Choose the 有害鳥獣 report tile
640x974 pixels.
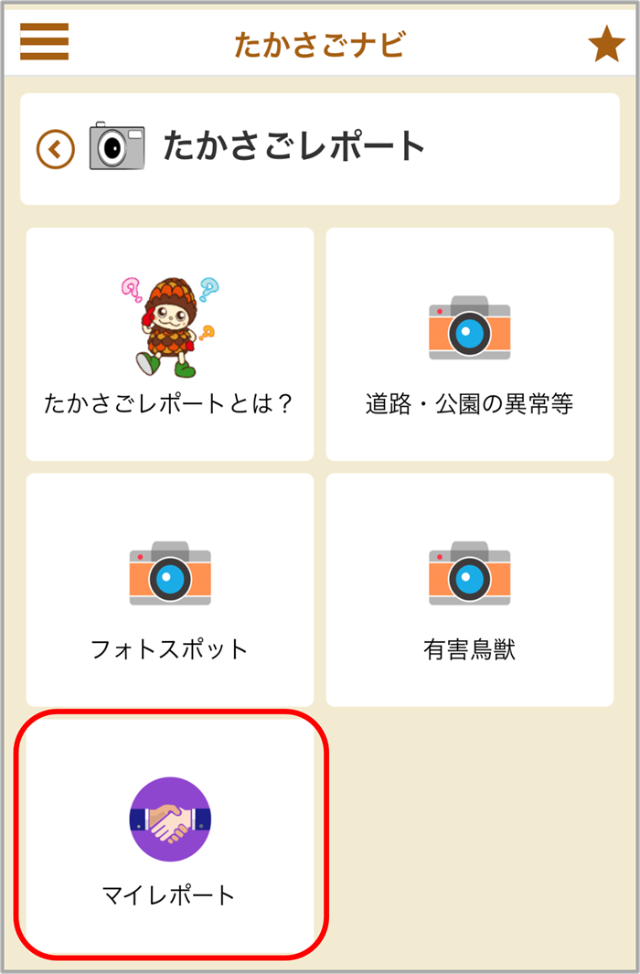[469, 589]
